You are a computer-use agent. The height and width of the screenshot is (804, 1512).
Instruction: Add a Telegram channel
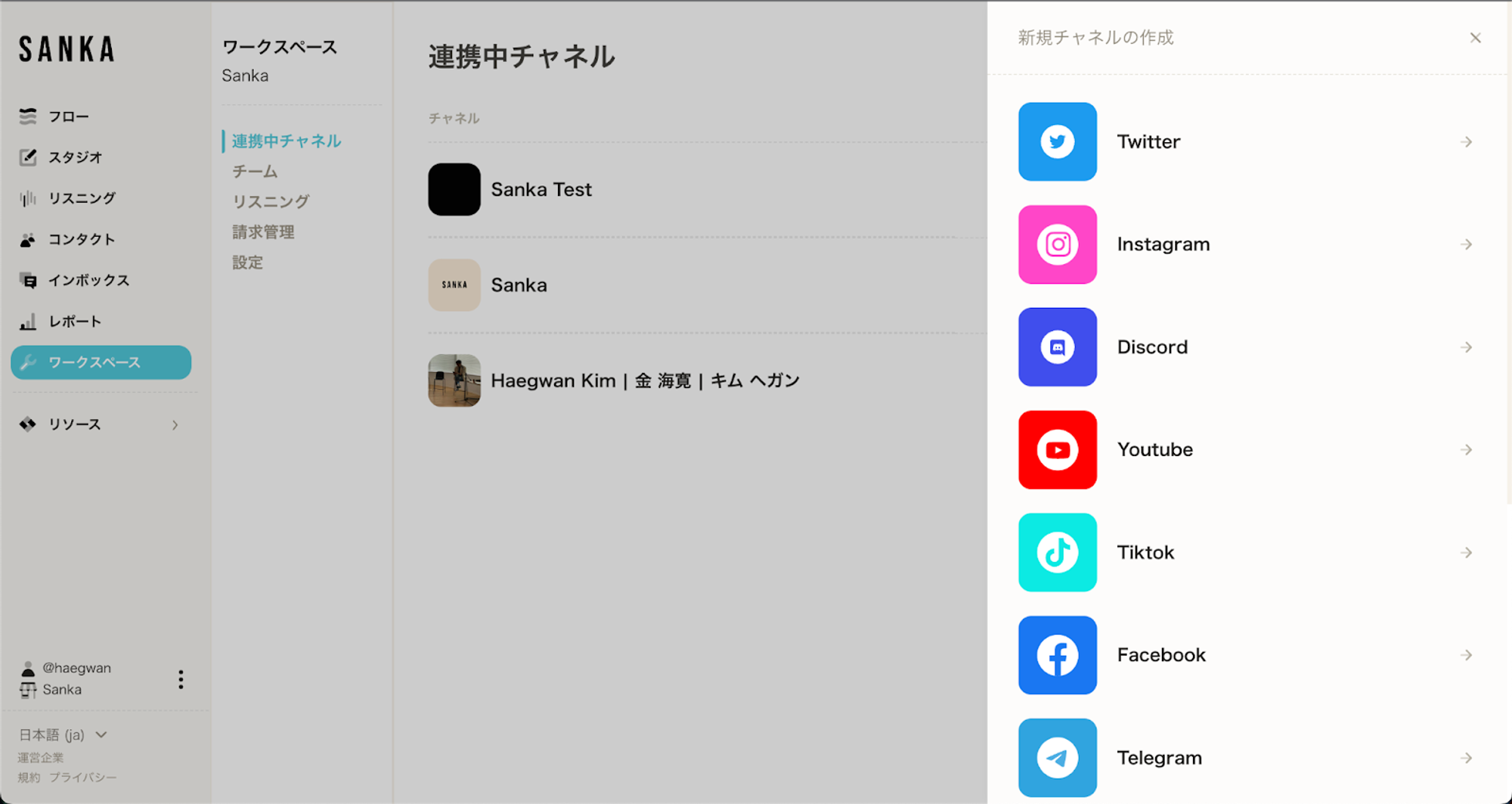(1246, 758)
